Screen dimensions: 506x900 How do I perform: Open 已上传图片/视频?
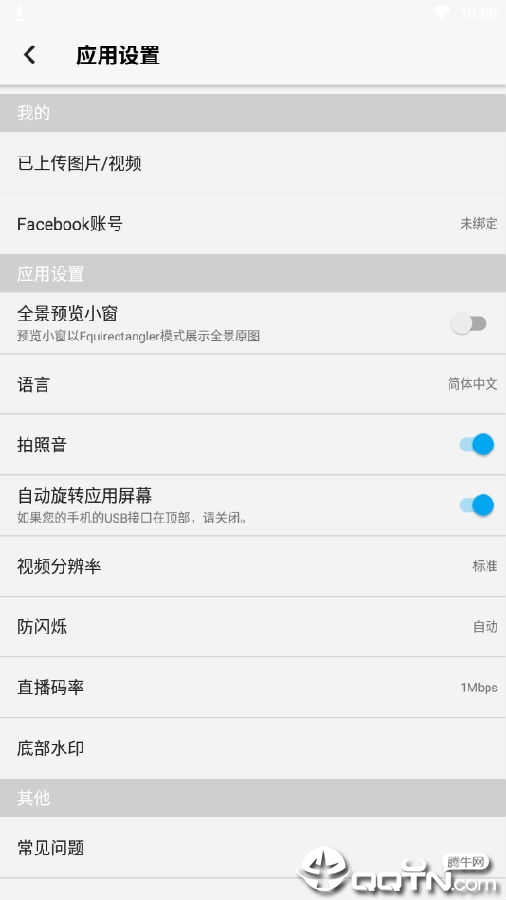[253, 164]
